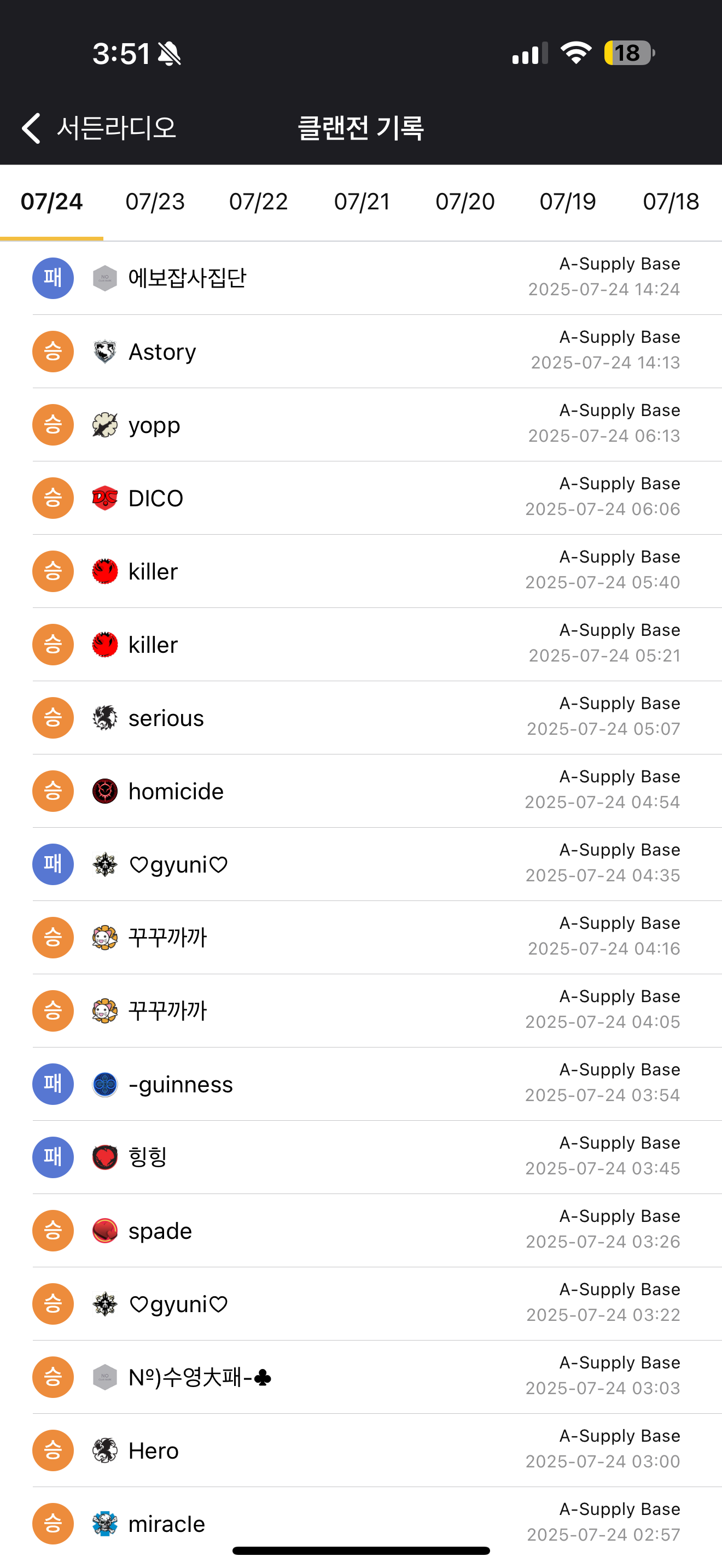Open the -guinness match record
The width and height of the screenshot is (722, 1568).
click(x=361, y=1084)
